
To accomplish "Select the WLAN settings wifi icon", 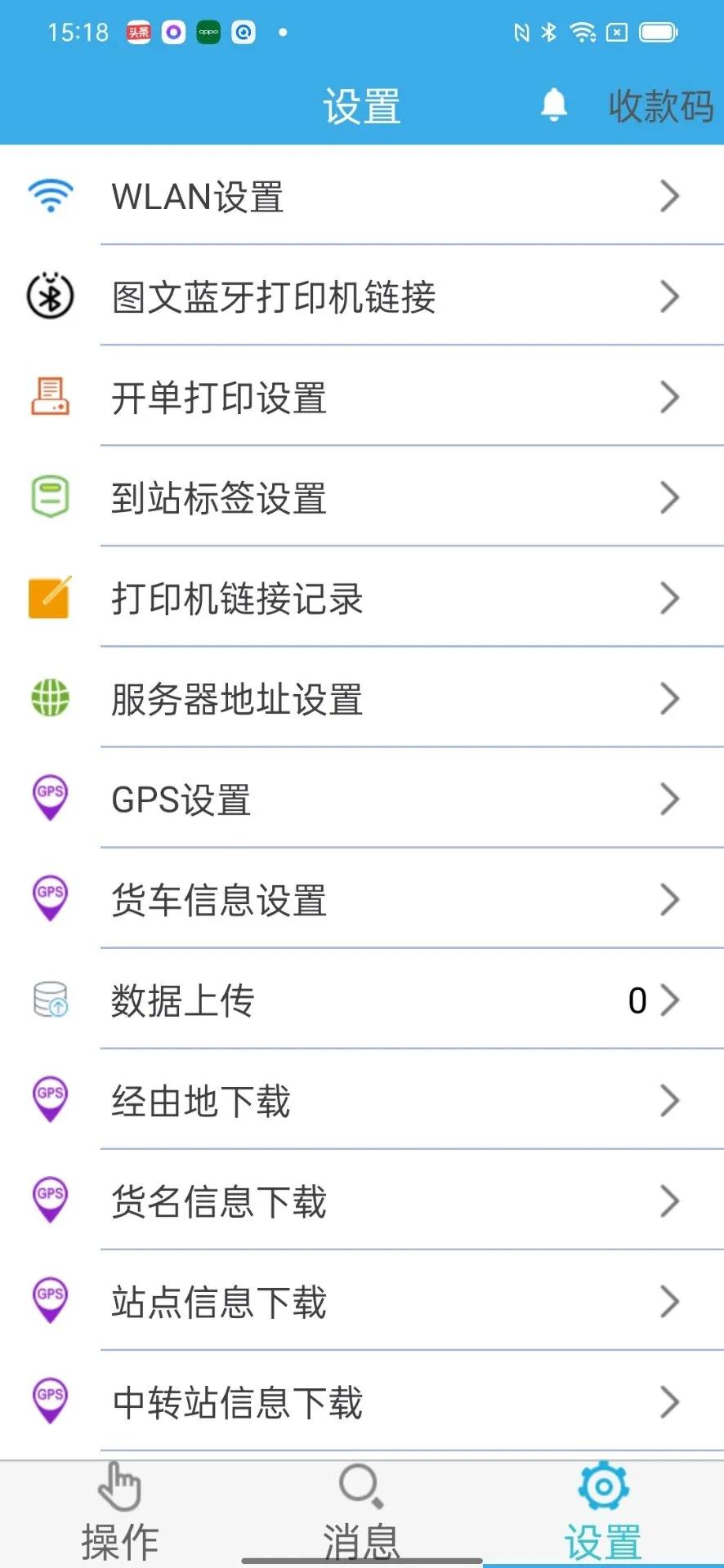I will 49,195.
